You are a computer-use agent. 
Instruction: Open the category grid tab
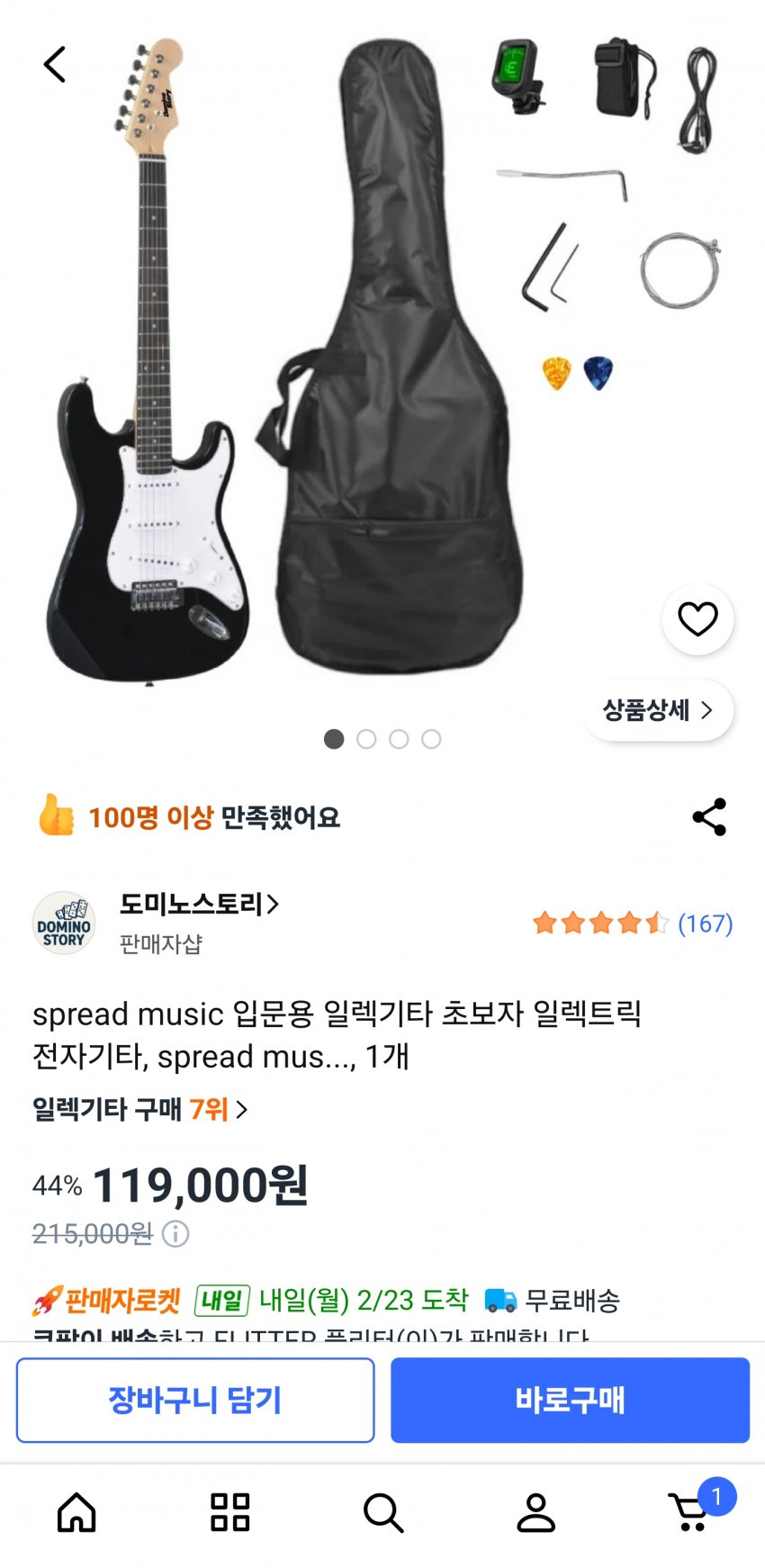point(229,1512)
